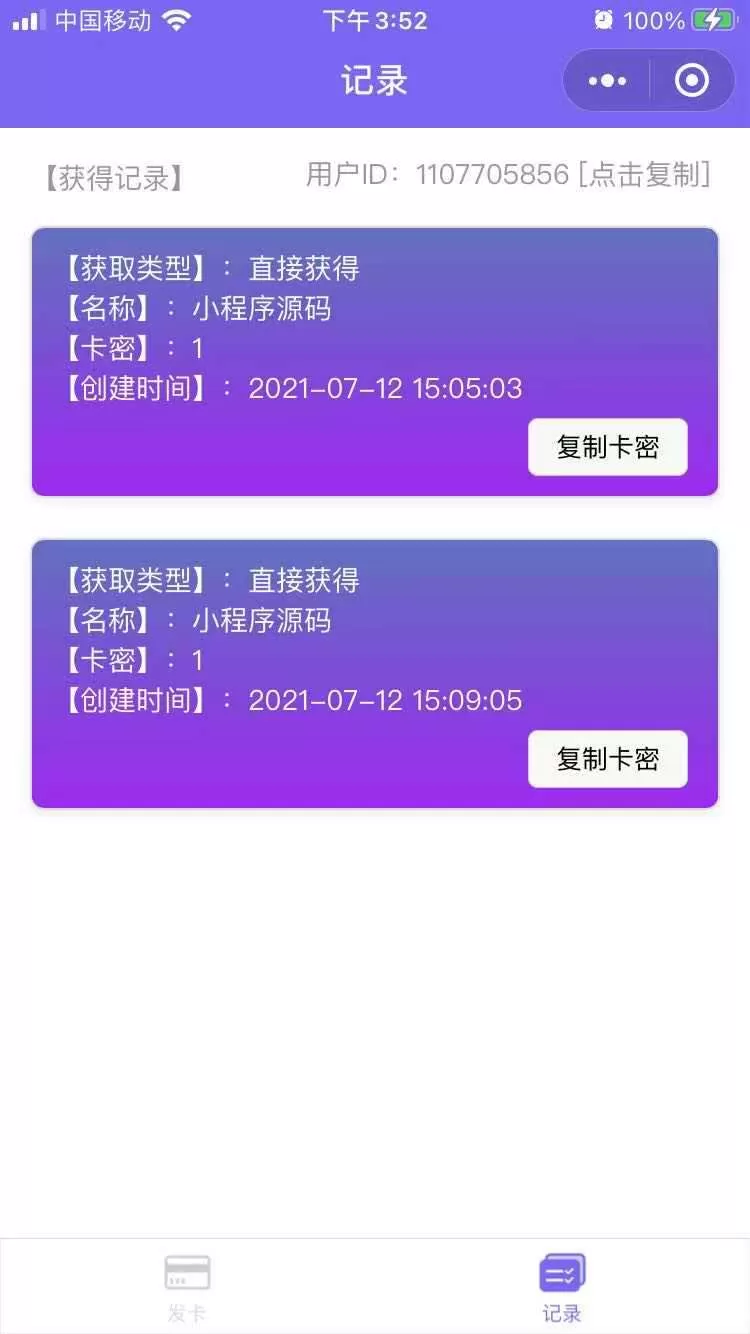Tap the charging battery icon
The width and height of the screenshot is (750, 1334).
711,18
